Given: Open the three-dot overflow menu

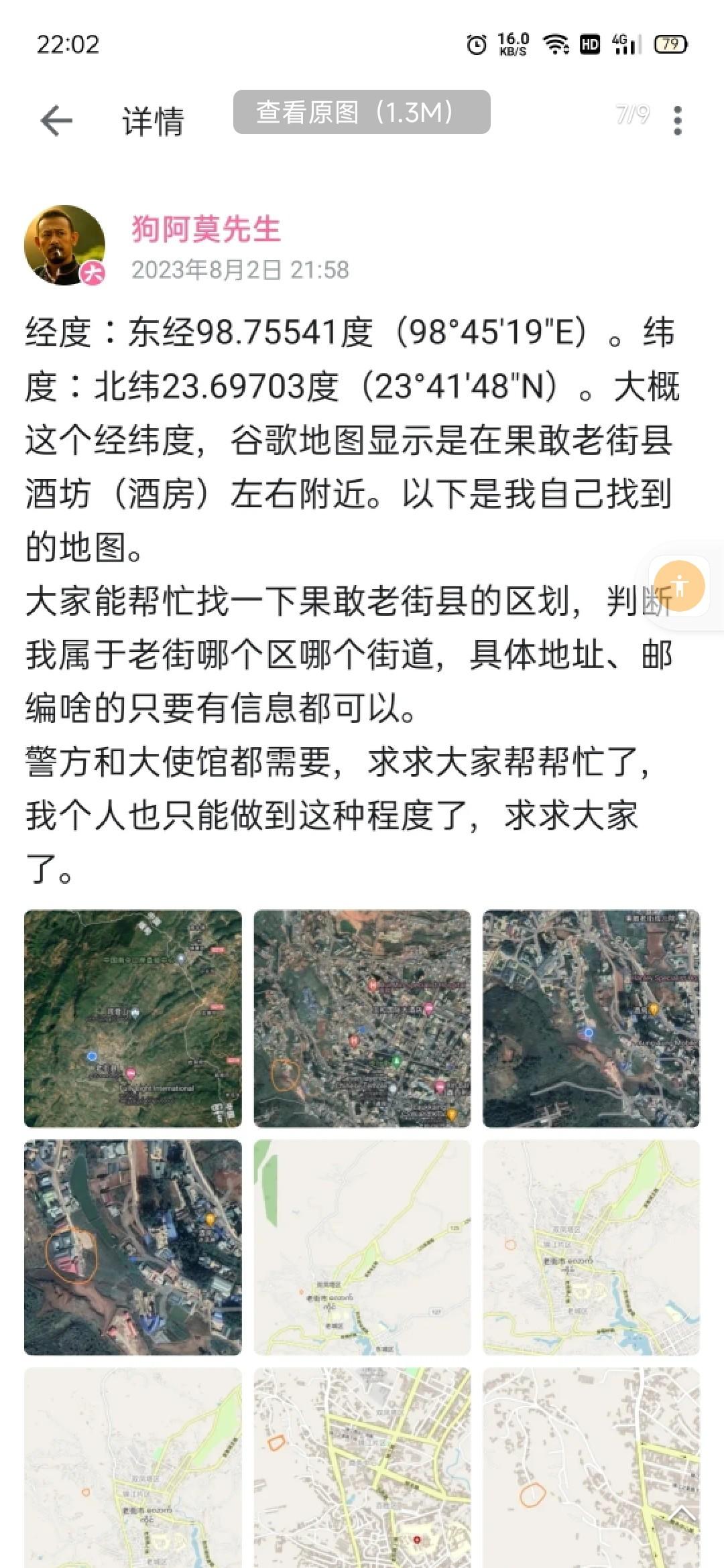Looking at the screenshot, I should tap(678, 121).
